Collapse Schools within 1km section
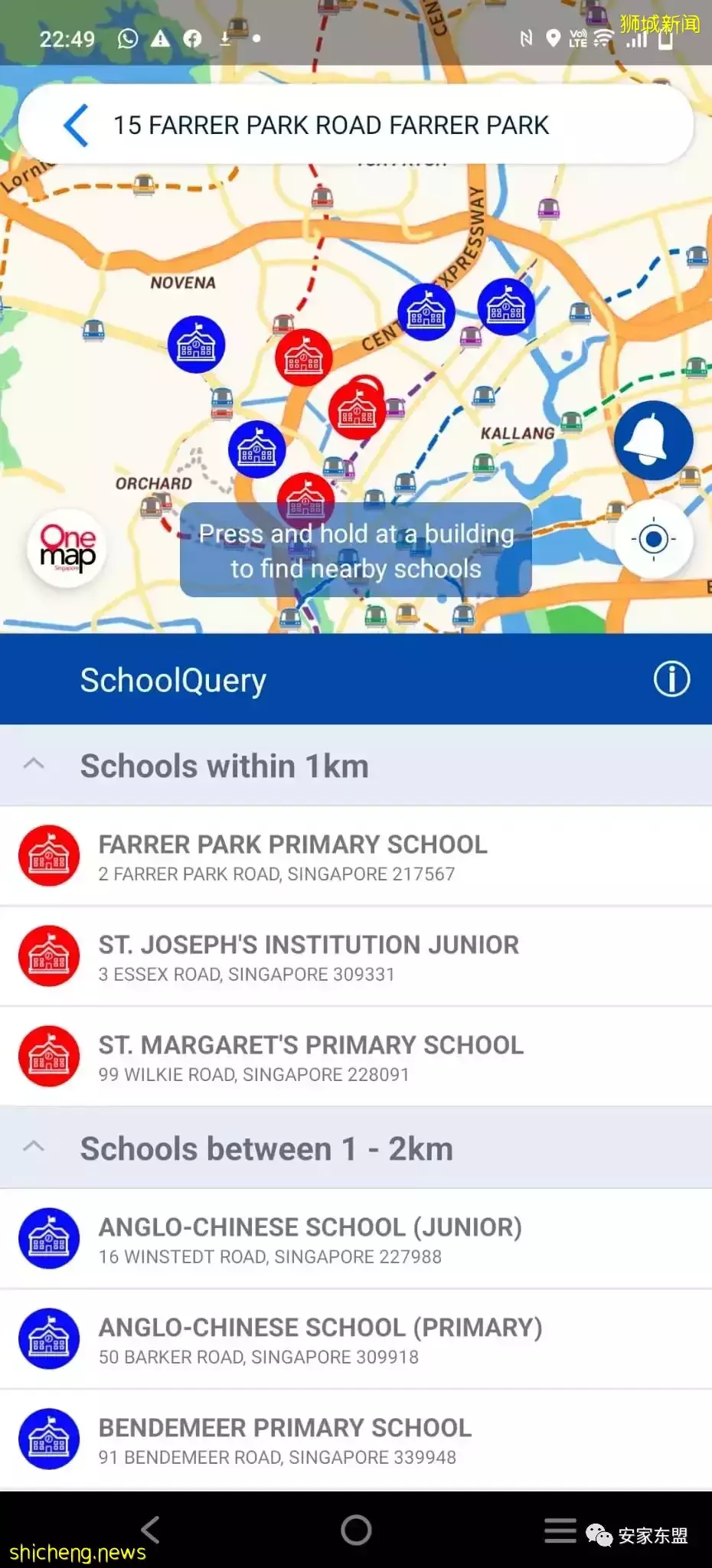Screen dimensions: 712x1568 (34, 765)
